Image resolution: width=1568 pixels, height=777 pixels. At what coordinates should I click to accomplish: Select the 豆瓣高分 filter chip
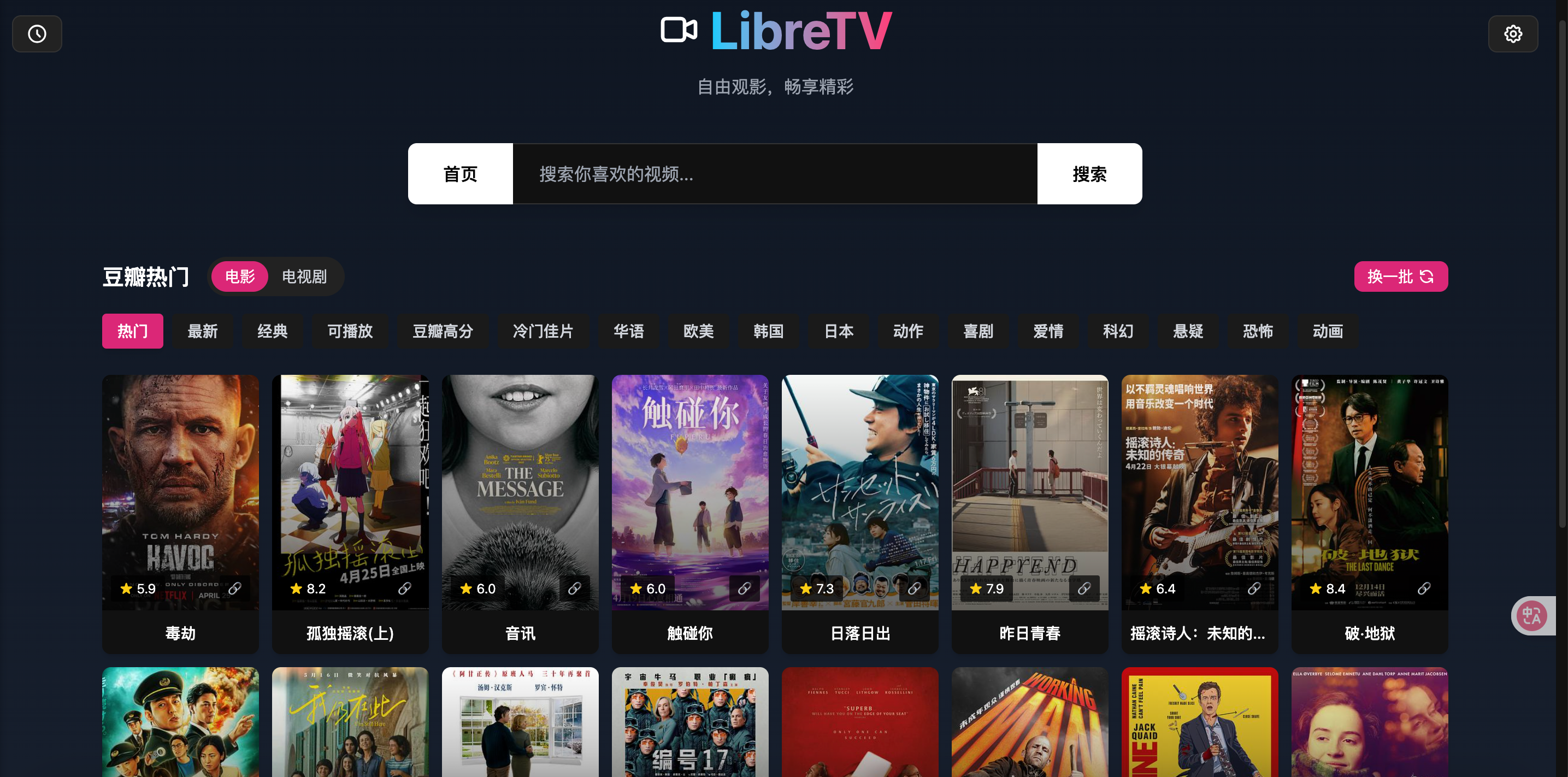[443, 331]
